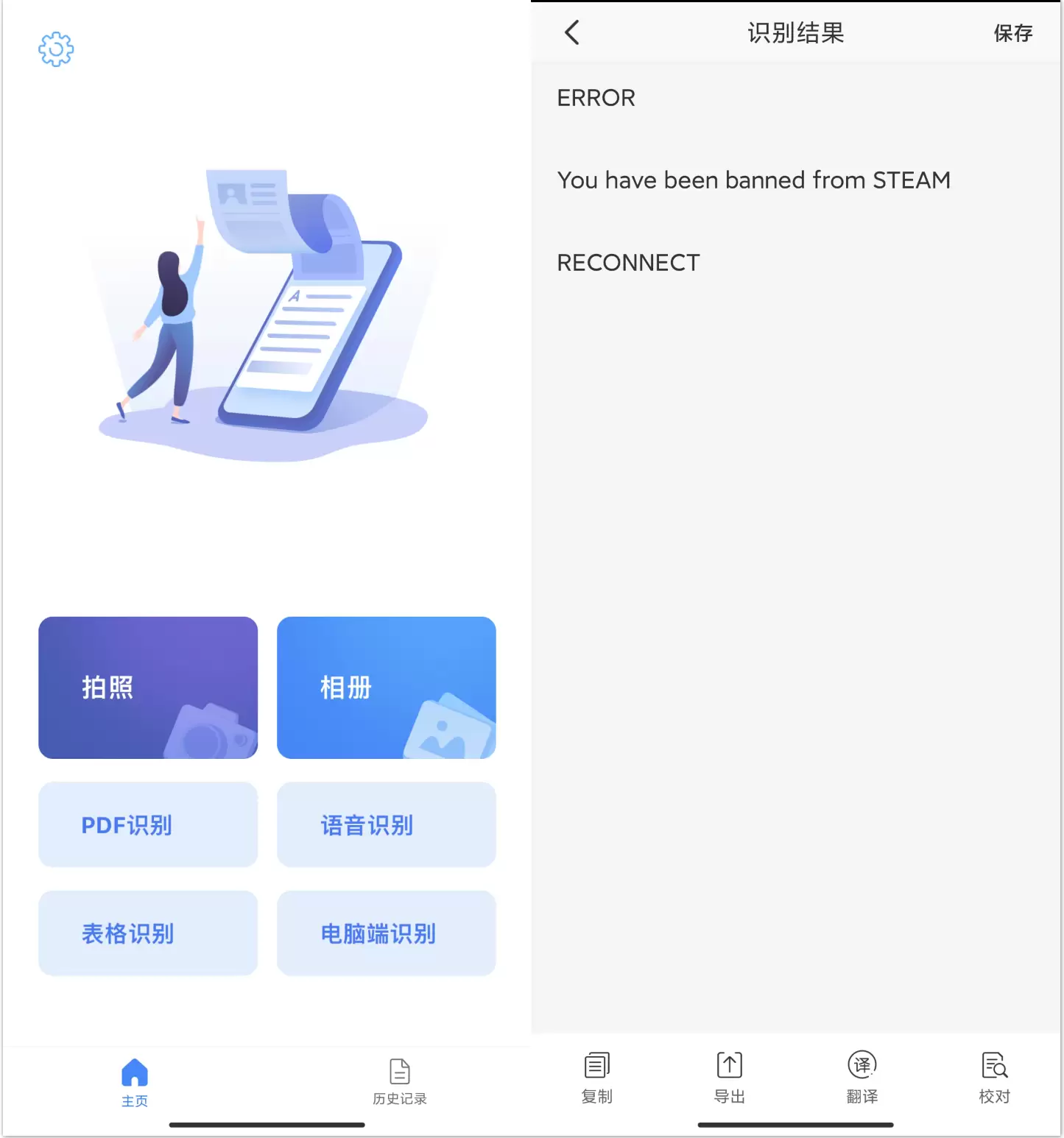The width and height of the screenshot is (1064, 1138).
Task: Choose 语音识别 voice recognition
Action: pyautogui.click(x=386, y=824)
